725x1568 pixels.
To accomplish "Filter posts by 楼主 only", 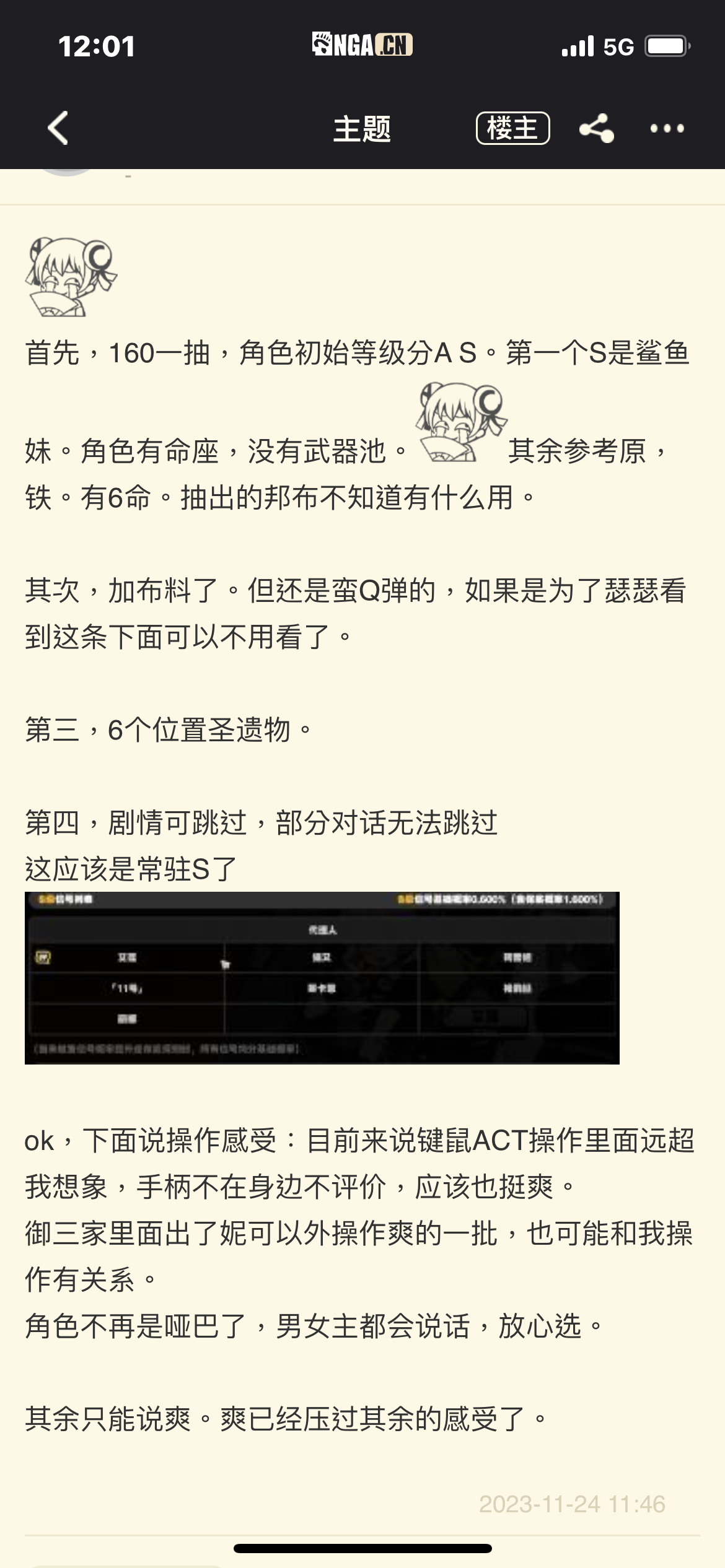I will click(x=512, y=128).
